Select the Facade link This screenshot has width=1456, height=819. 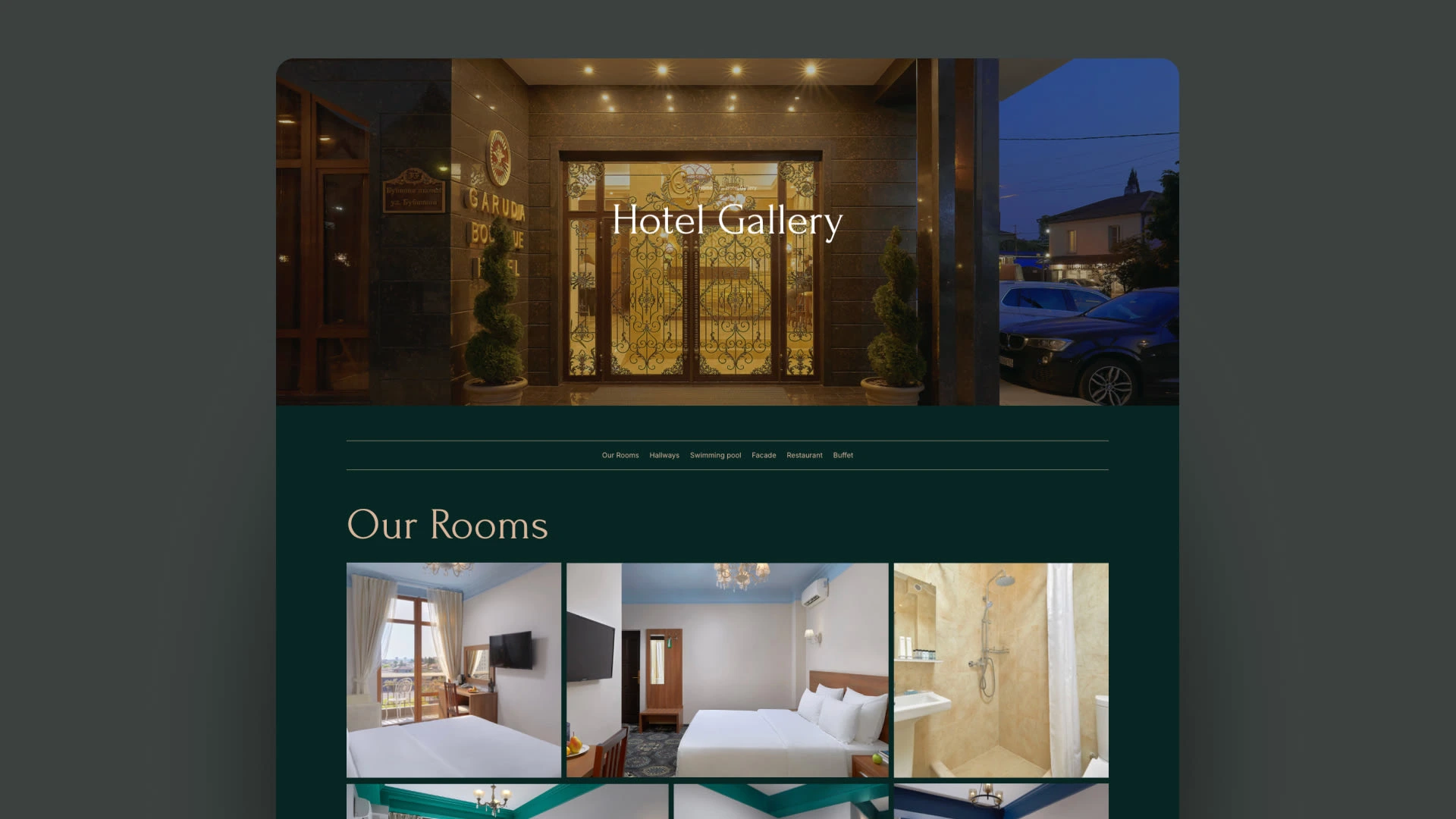click(x=763, y=455)
